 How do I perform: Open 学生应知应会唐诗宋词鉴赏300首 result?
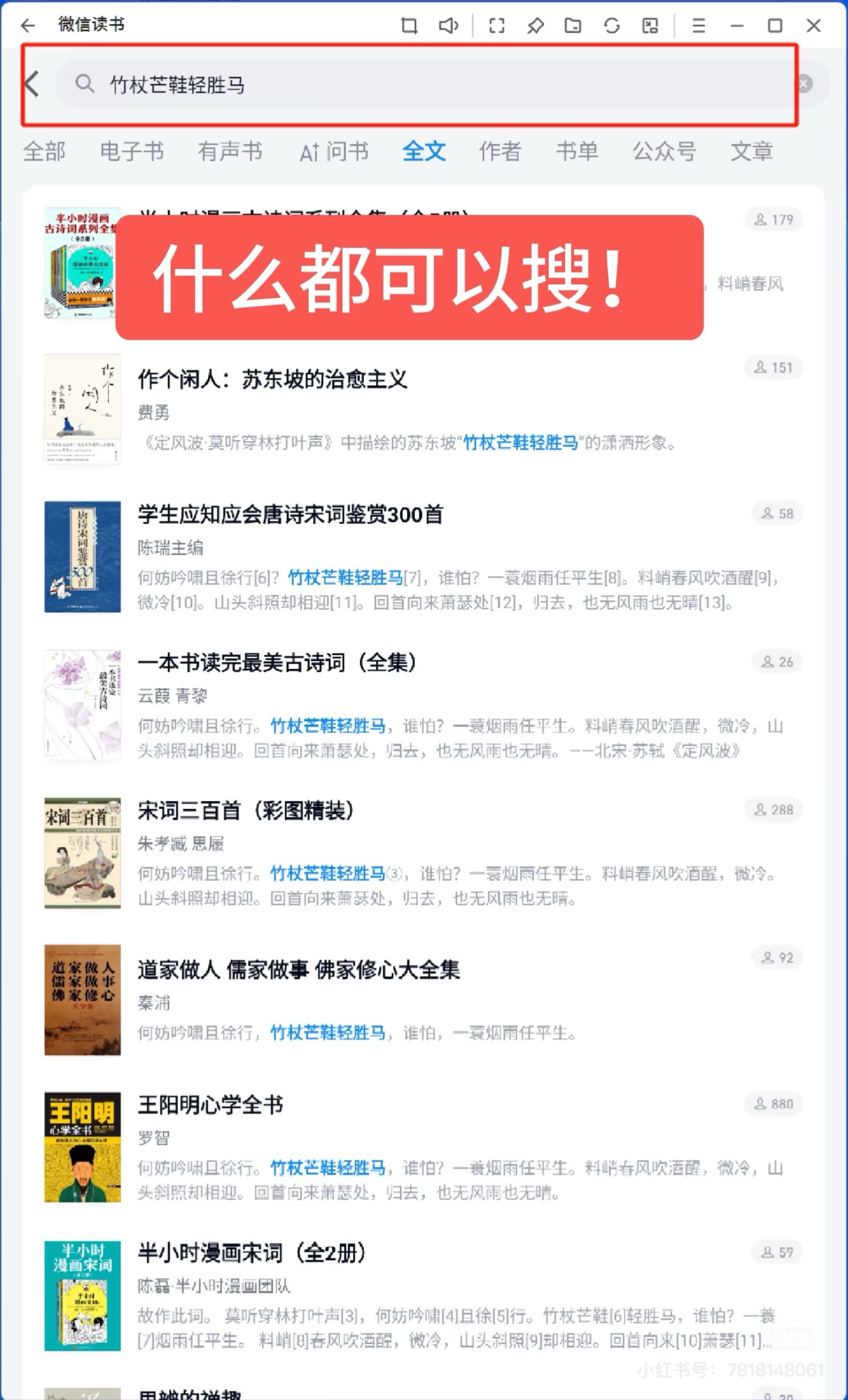click(x=290, y=515)
